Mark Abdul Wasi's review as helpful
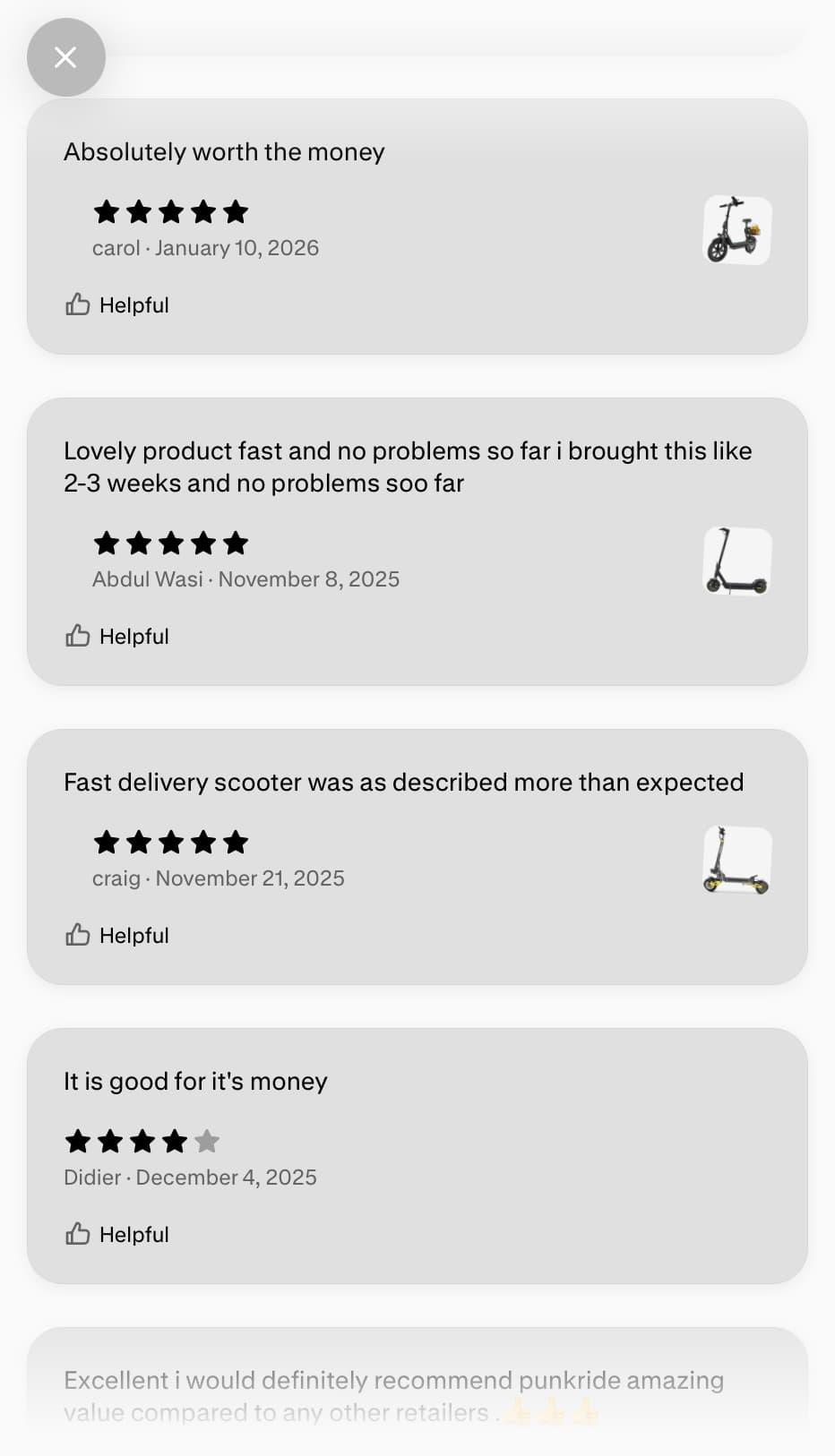The image size is (835, 1456). coord(117,637)
